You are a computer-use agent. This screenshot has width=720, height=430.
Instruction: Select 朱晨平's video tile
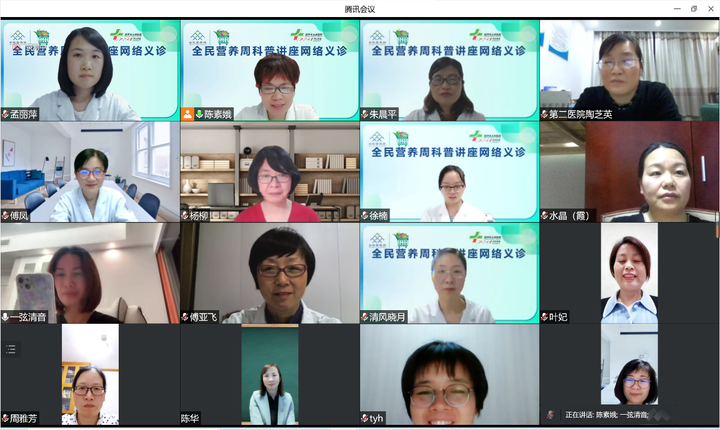click(450, 70)
